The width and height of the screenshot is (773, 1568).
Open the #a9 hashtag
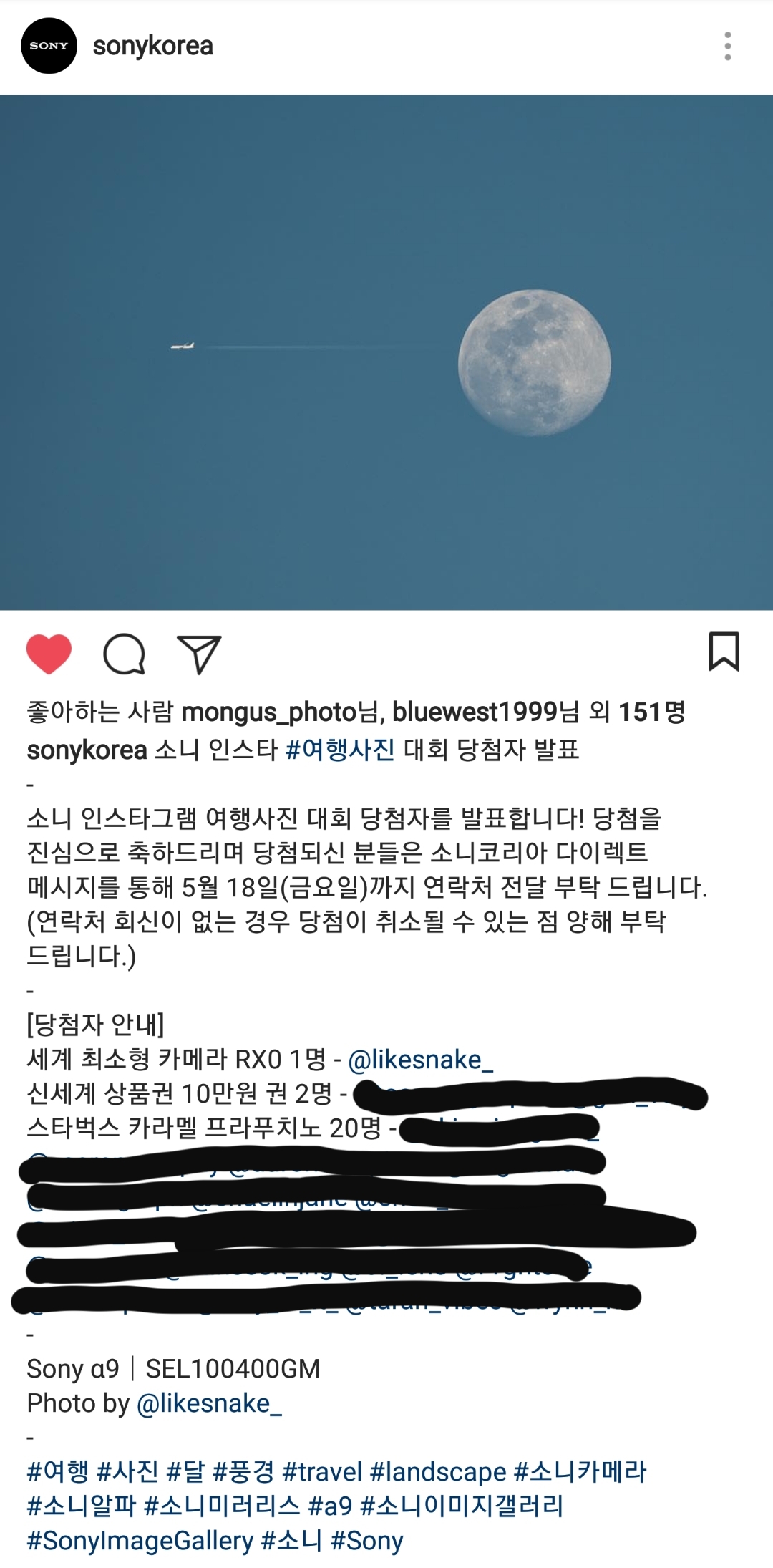pos(330,1506)
